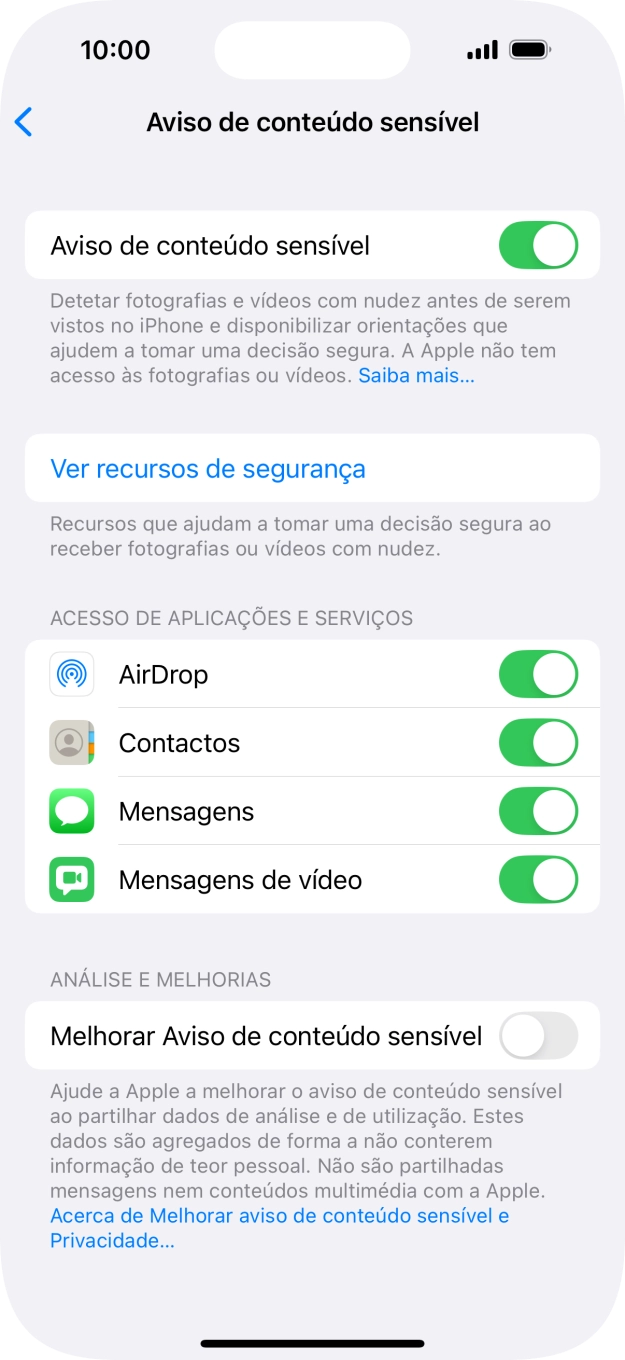
Task: Toggle off the Contactos switch
Action: (538, 743)
